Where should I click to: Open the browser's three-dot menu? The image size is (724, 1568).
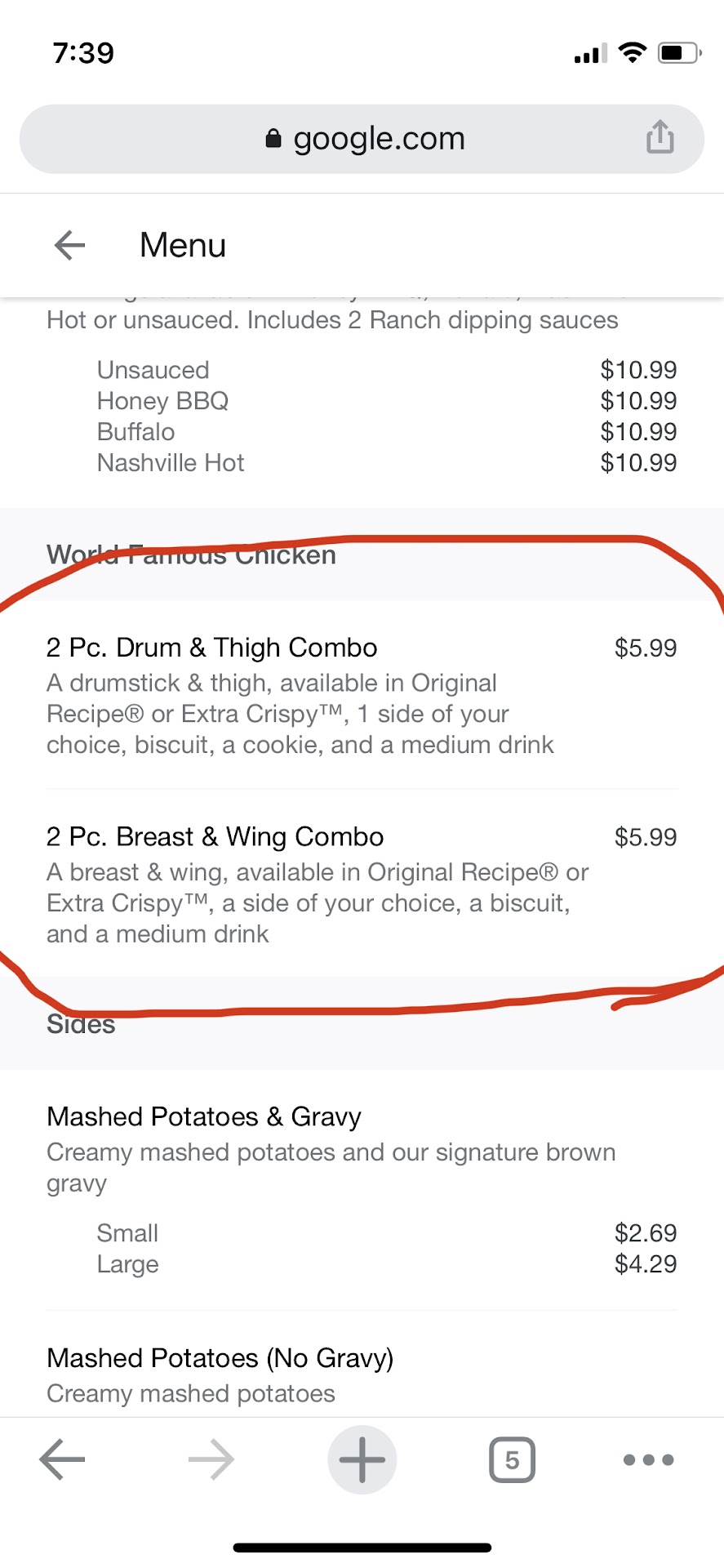tap(648, 1459)
